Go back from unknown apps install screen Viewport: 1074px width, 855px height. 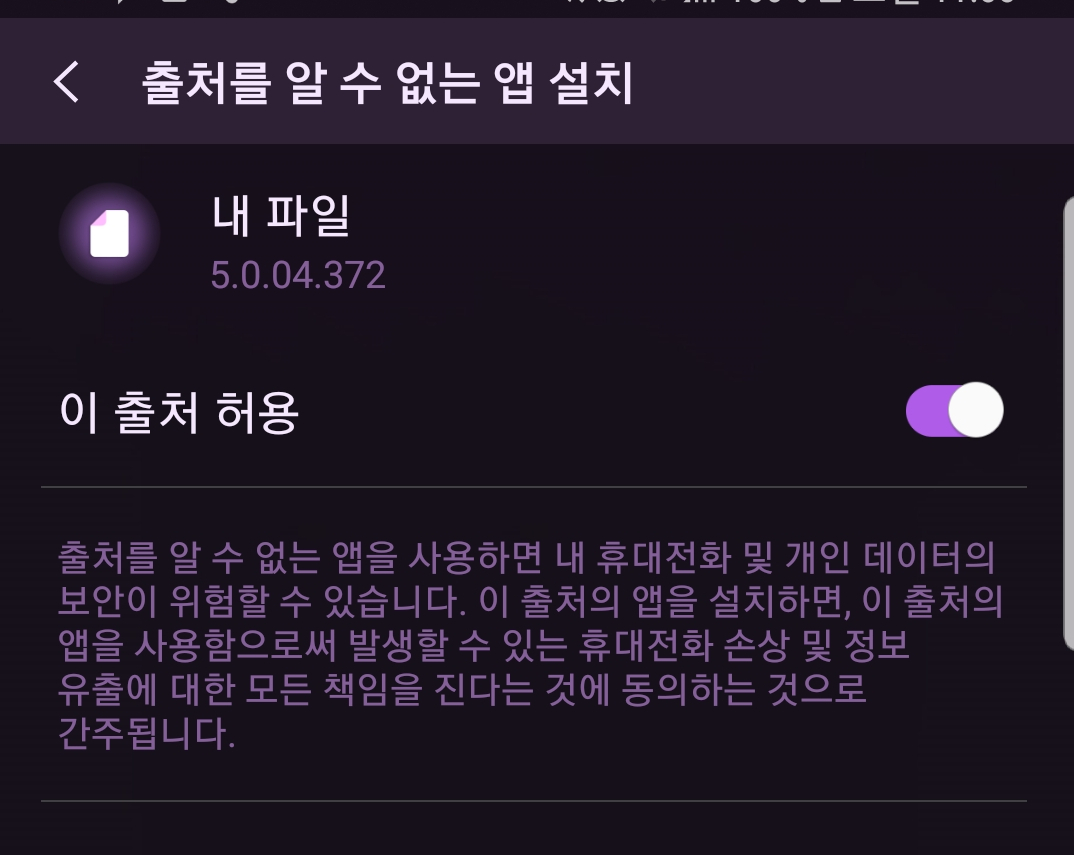click(66, 82)
